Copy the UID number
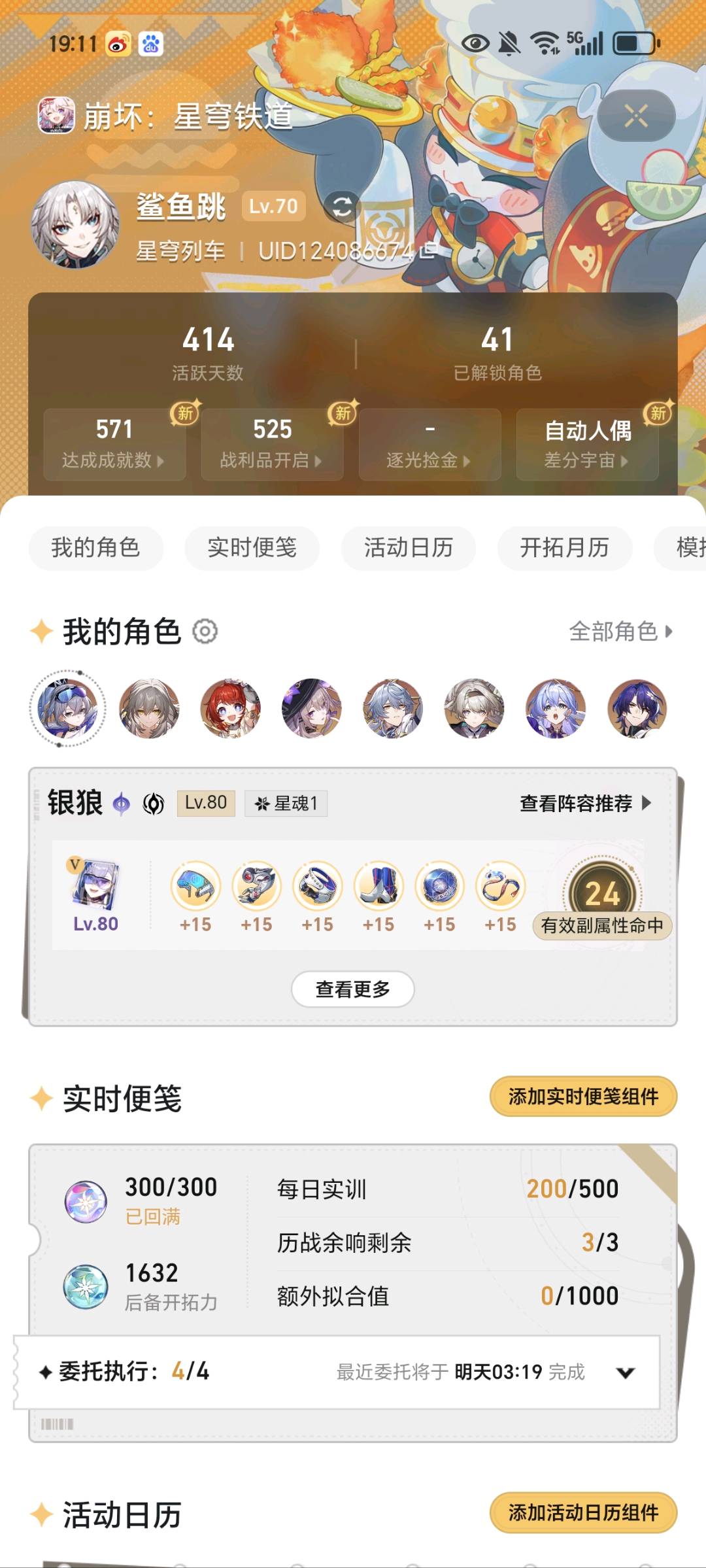The width and height of the screenshot is (706, 1568). point(428,250)
